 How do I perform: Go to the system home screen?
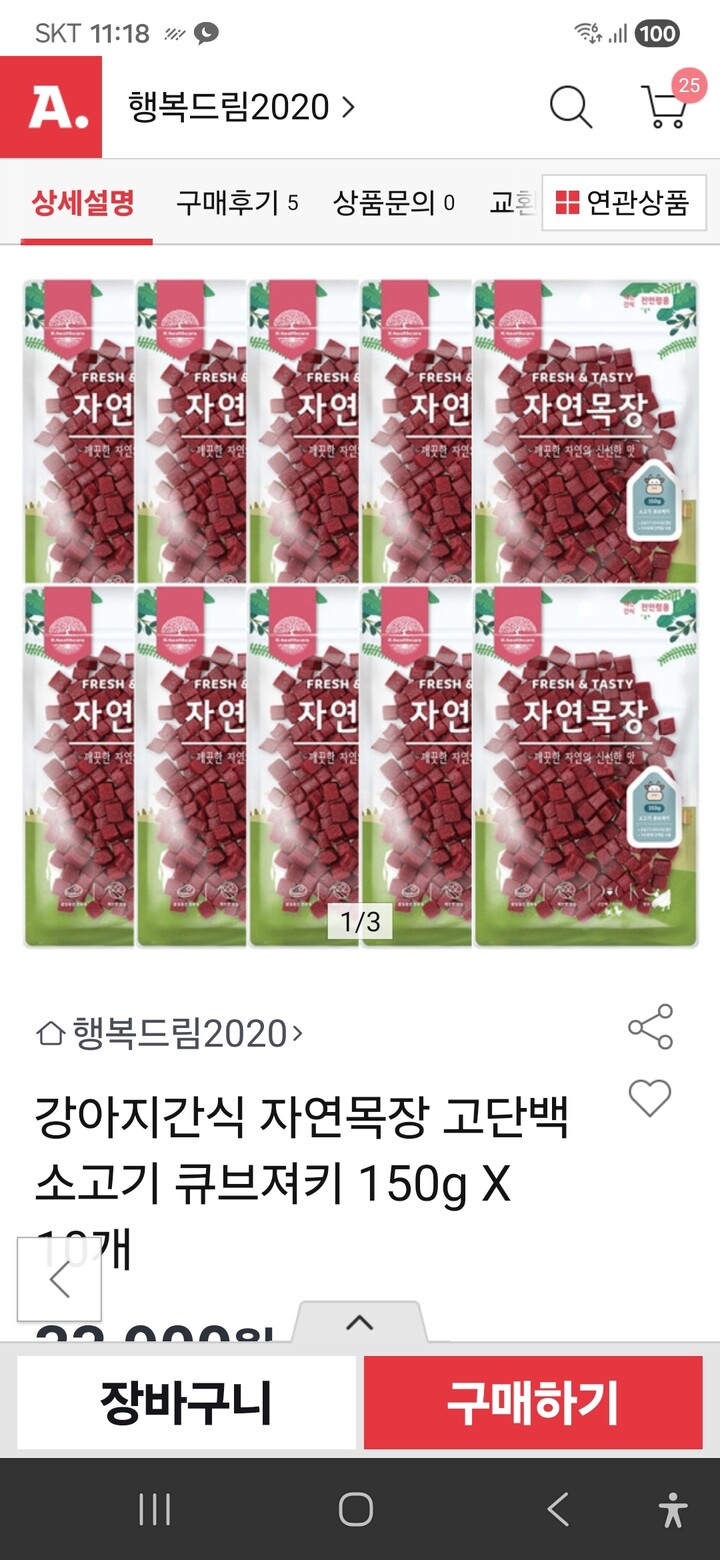(x=356, y=1509)
